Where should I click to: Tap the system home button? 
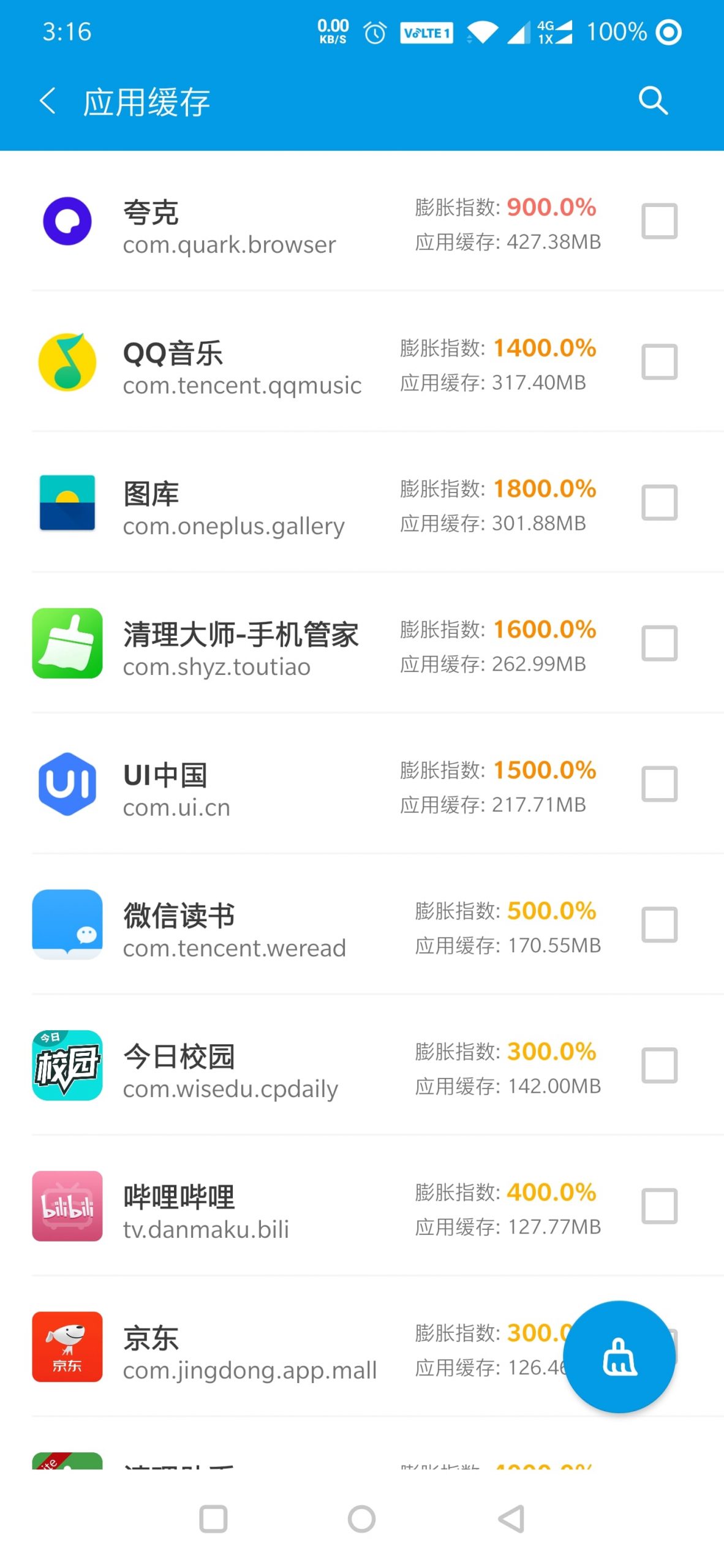(x=361, y=1519)
